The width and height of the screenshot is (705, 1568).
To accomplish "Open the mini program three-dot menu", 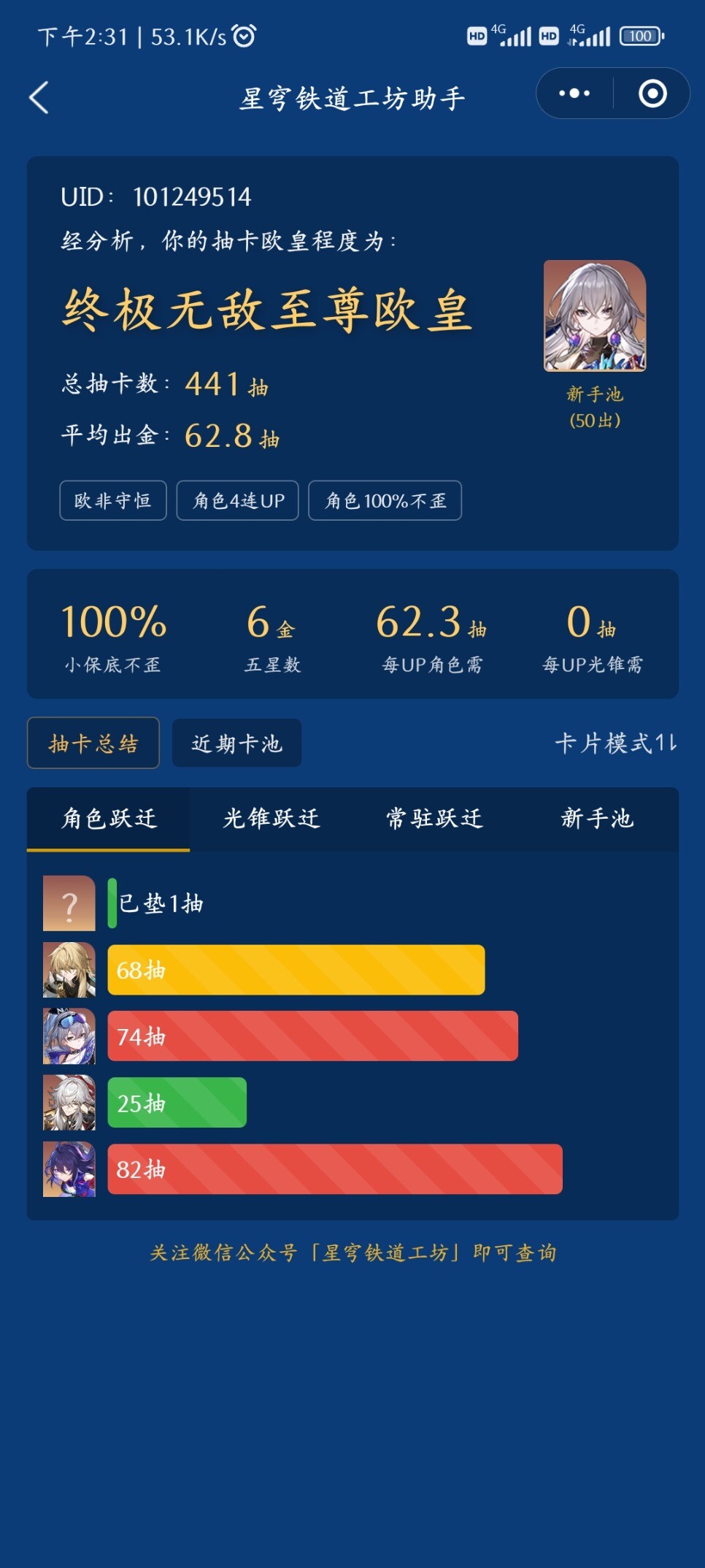I will pos(574,93).
